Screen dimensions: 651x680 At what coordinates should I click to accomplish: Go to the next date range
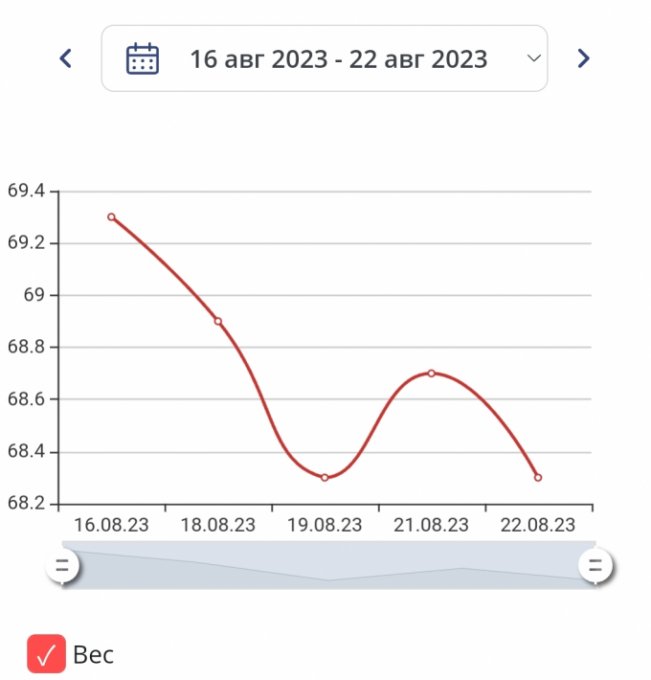pyautogui.click(x=584, y=59)
